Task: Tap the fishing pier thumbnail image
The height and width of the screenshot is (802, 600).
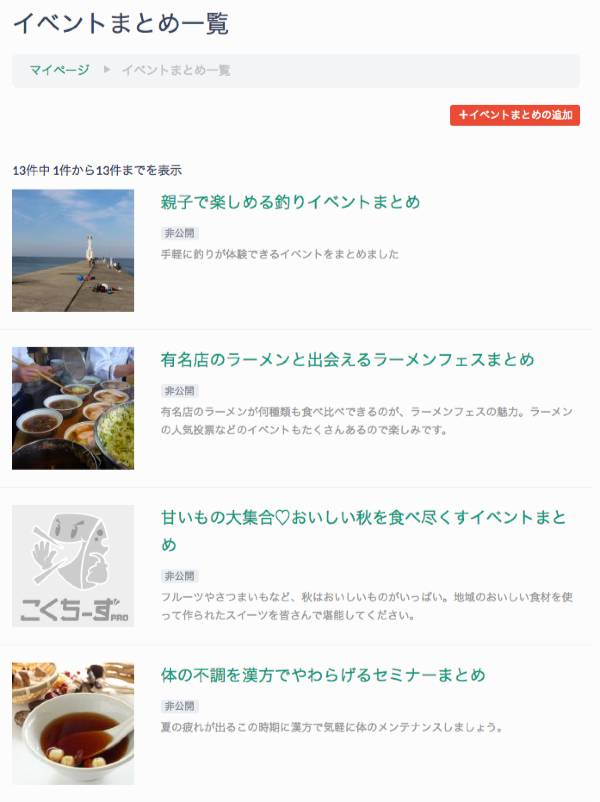Action: (73, 251)
